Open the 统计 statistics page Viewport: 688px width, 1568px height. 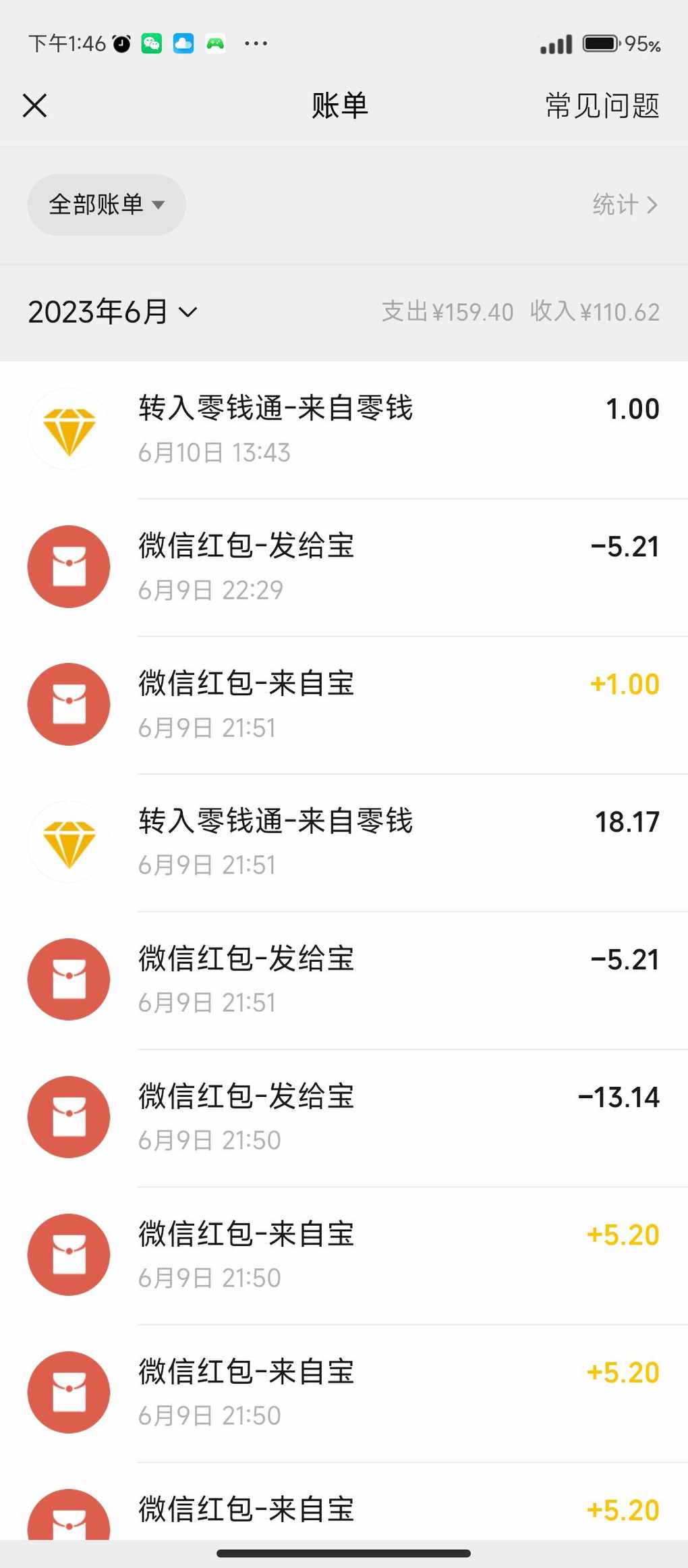point(625,205)
